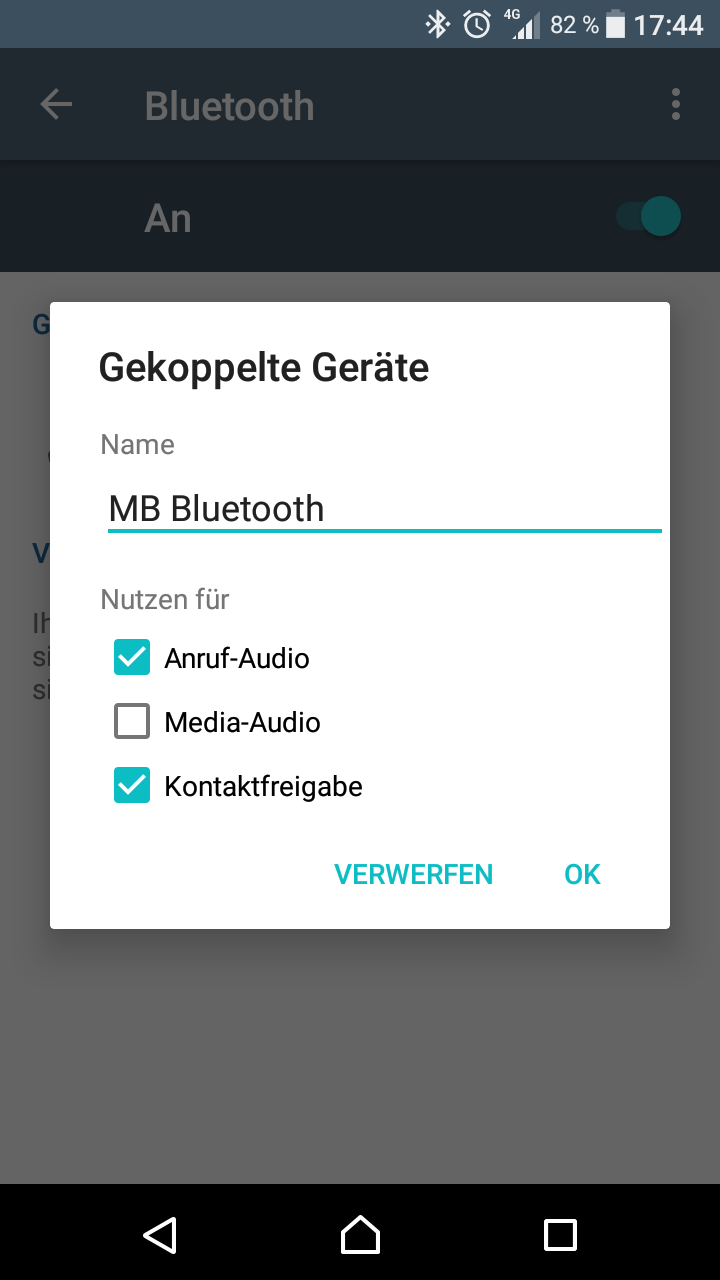Edit the device name field MB Bluetooth
720x1280 pixels.
(x=384, y=508)
